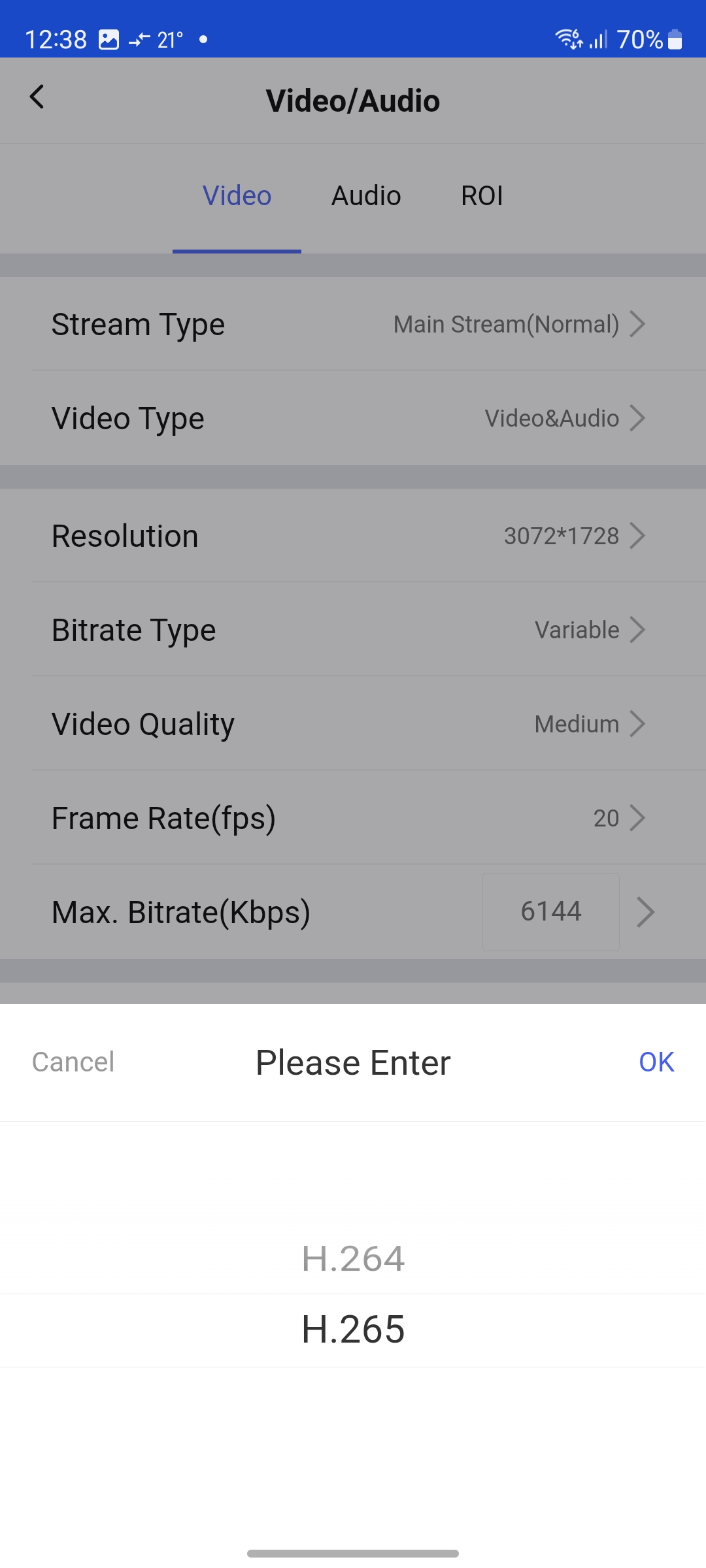Switch to the ROI tab
The height and width of the screenshot is (1568, 706).
coord(482,196)
